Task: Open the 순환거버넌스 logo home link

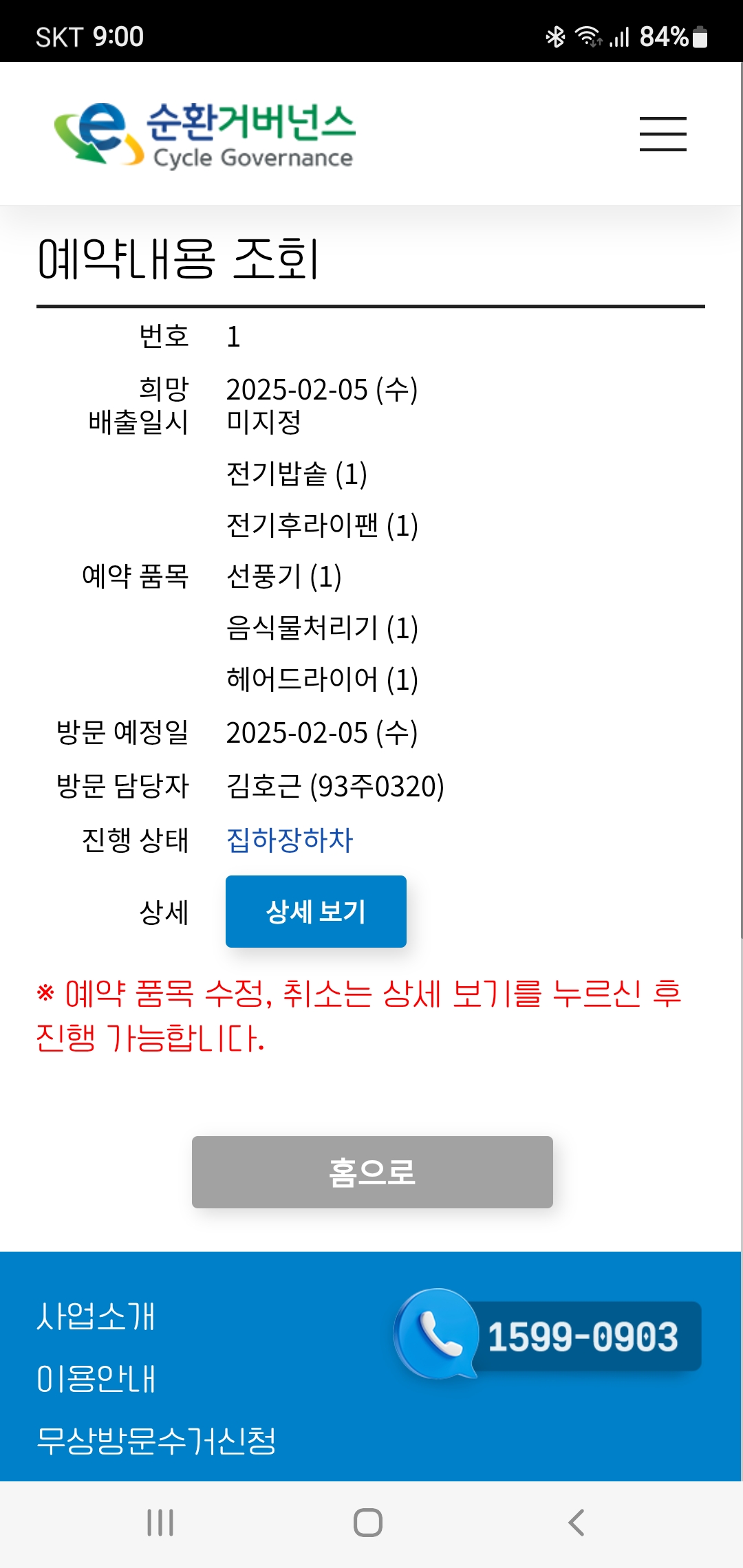Action: [204, 135]
